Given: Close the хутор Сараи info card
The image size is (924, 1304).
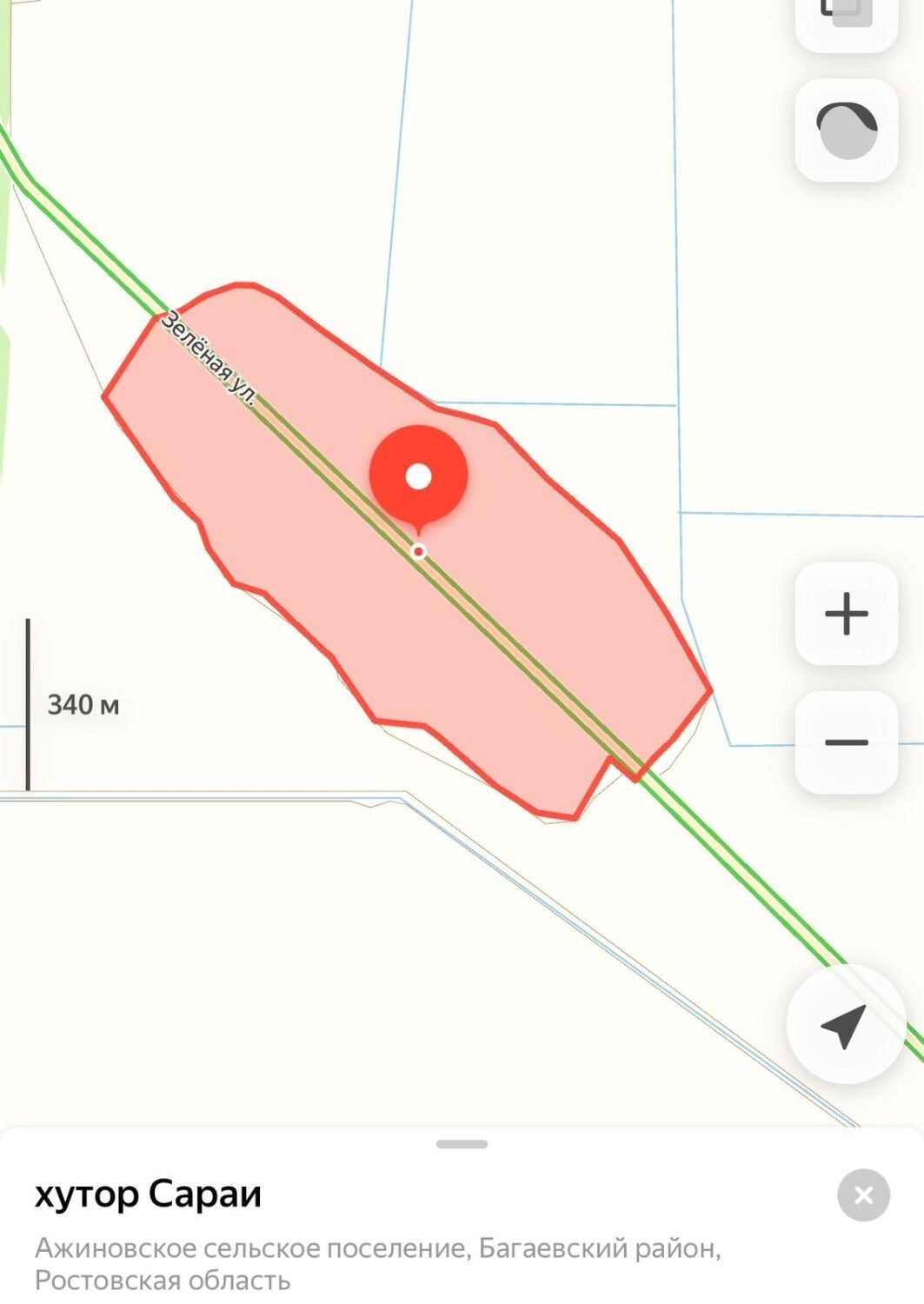Looking at the screenshot, I should pyautogui.click(x=863, y=1195).
